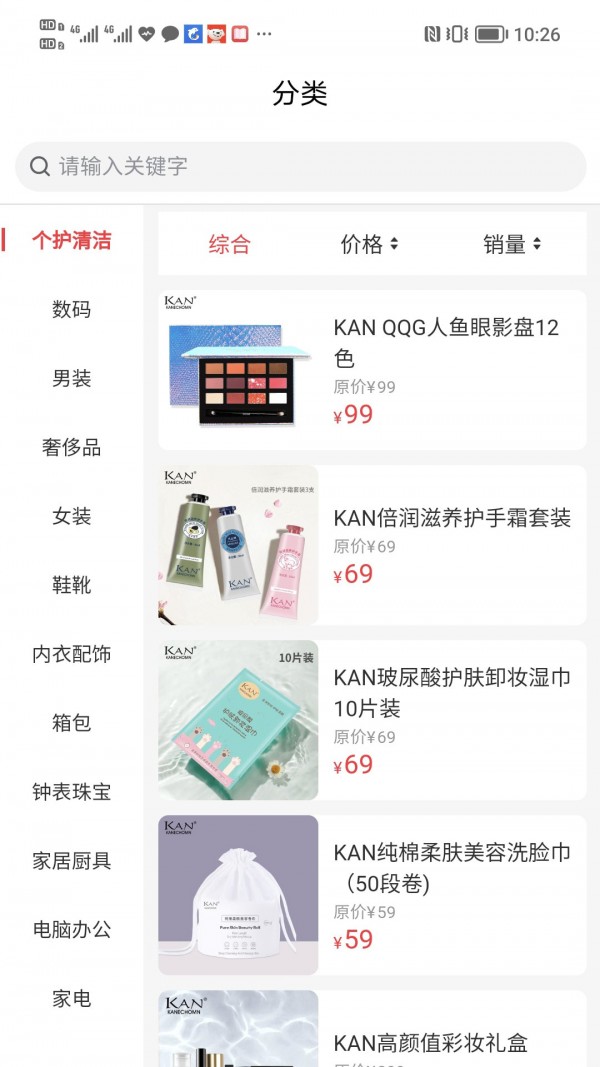The height and width of the screenshot is (1067, 600).
Task: Select the 箱包 category
Action: pos(71,723)
